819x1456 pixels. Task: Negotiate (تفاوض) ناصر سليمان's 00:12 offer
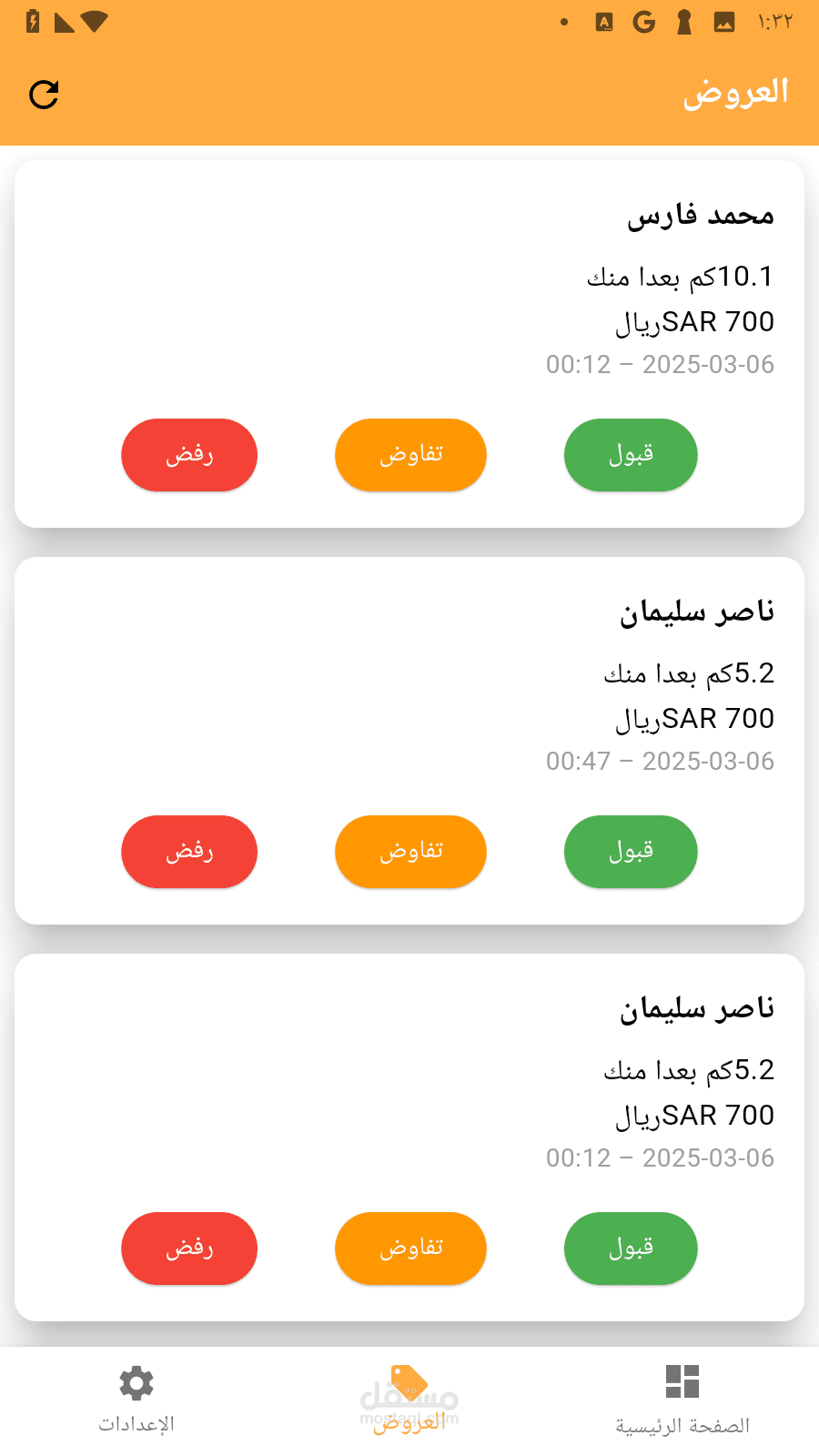click(x=410, y=1249)
